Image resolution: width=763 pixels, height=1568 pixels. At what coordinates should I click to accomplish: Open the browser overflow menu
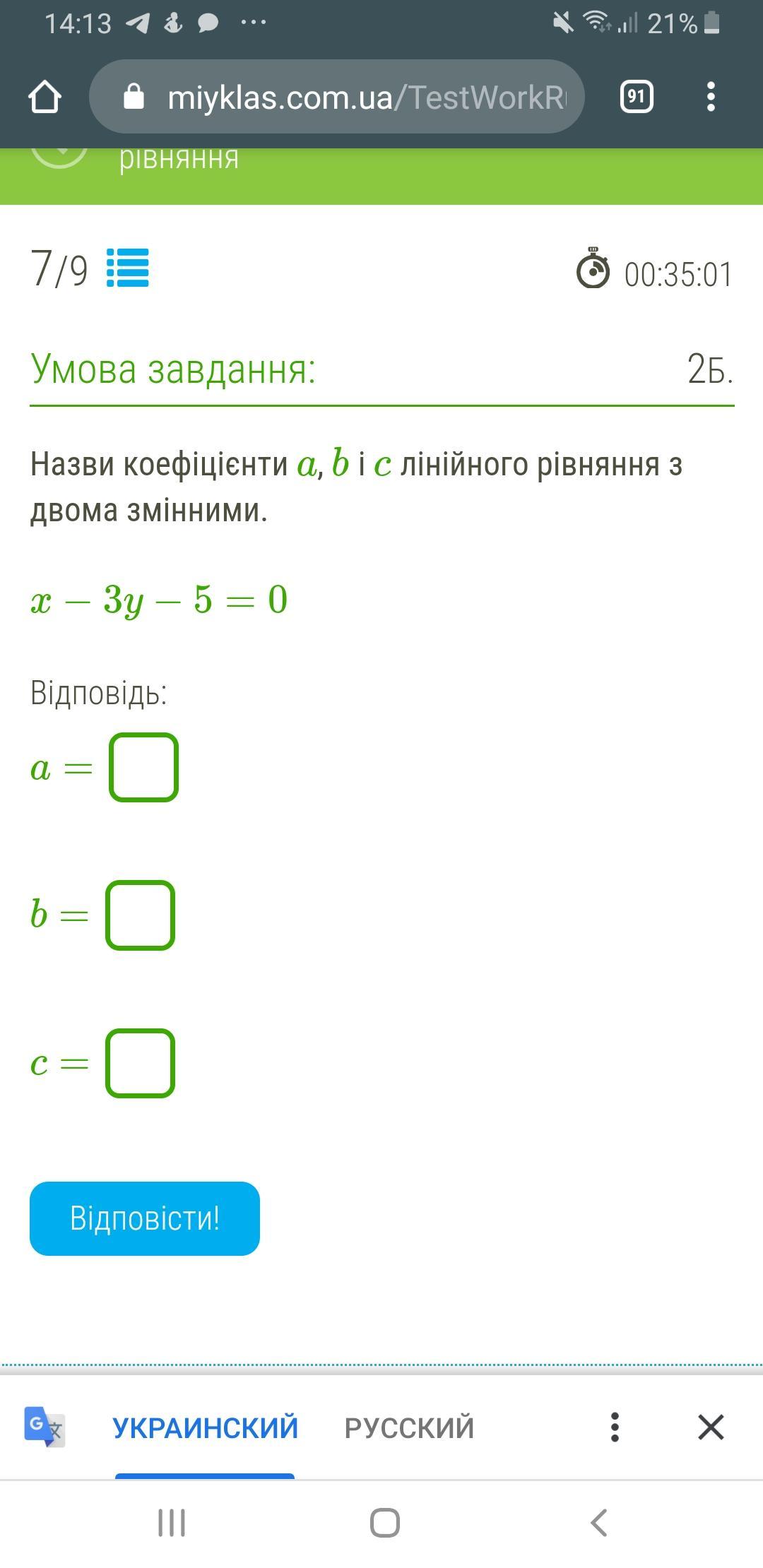pos(711,97)
